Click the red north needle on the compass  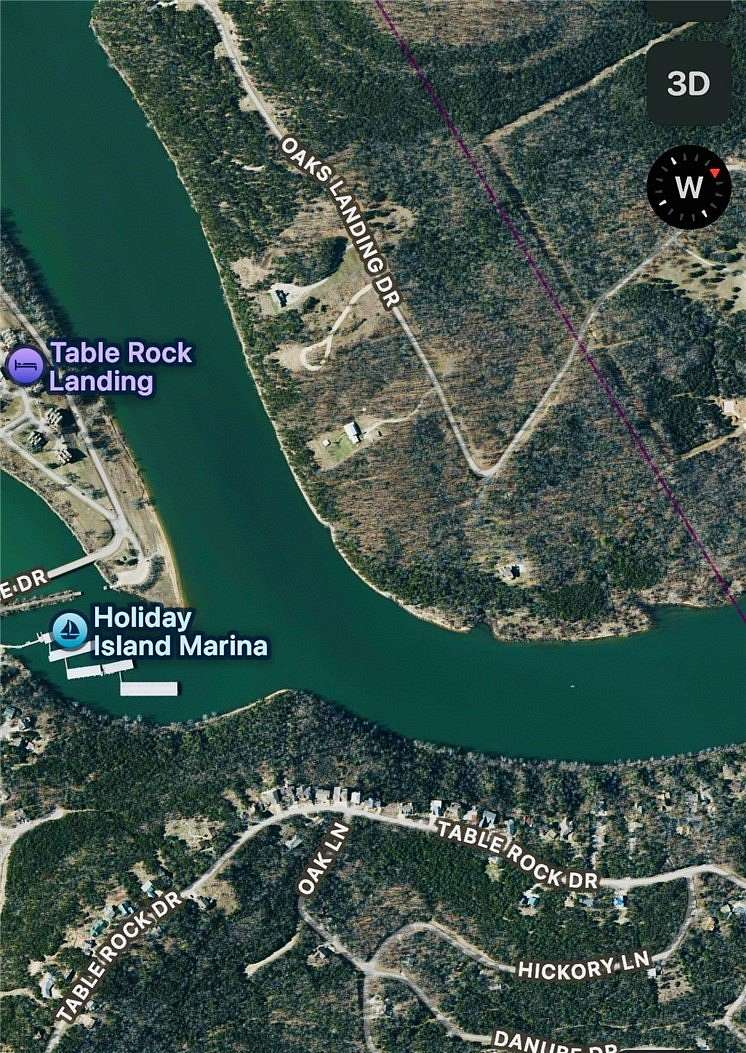[x=714, y=172]
